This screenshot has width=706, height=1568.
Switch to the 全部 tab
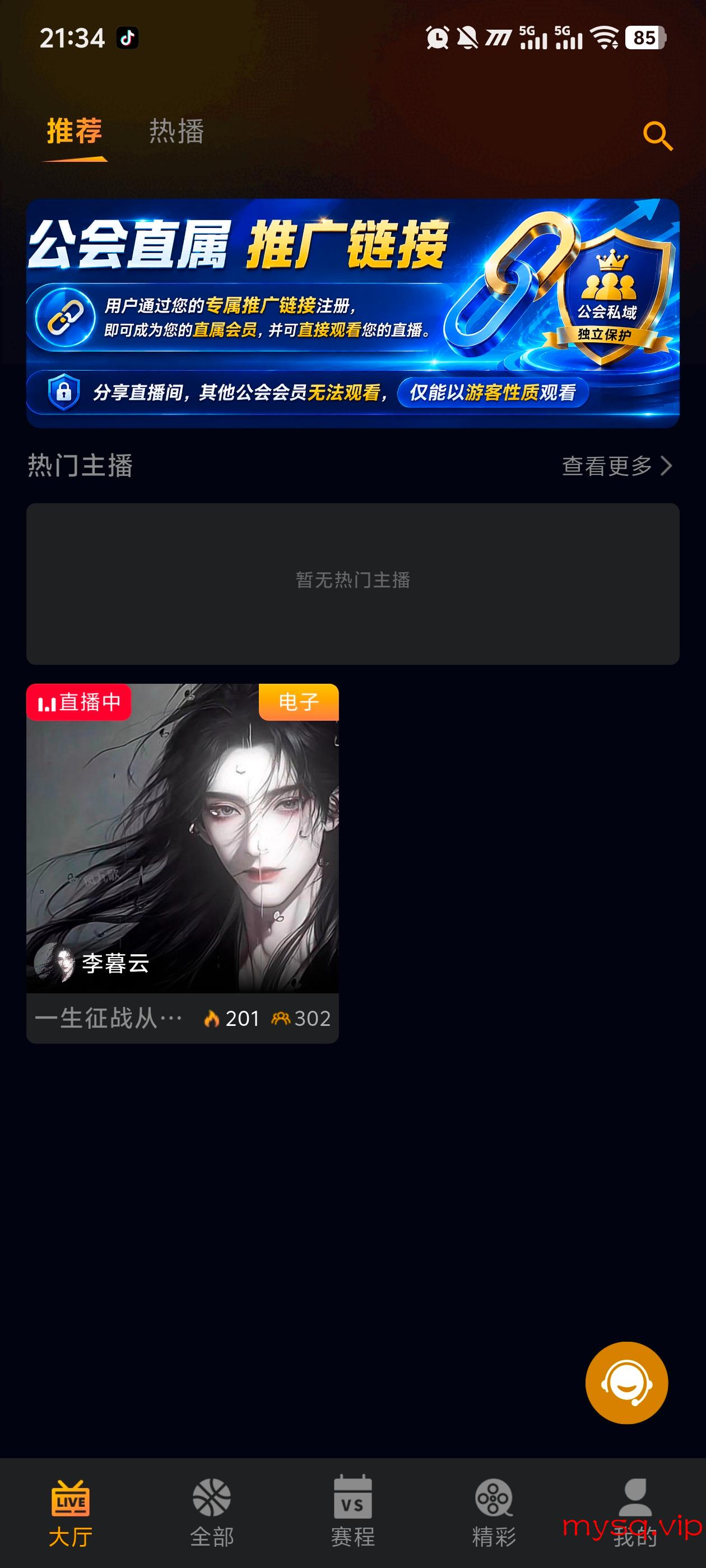(212, 1513)
